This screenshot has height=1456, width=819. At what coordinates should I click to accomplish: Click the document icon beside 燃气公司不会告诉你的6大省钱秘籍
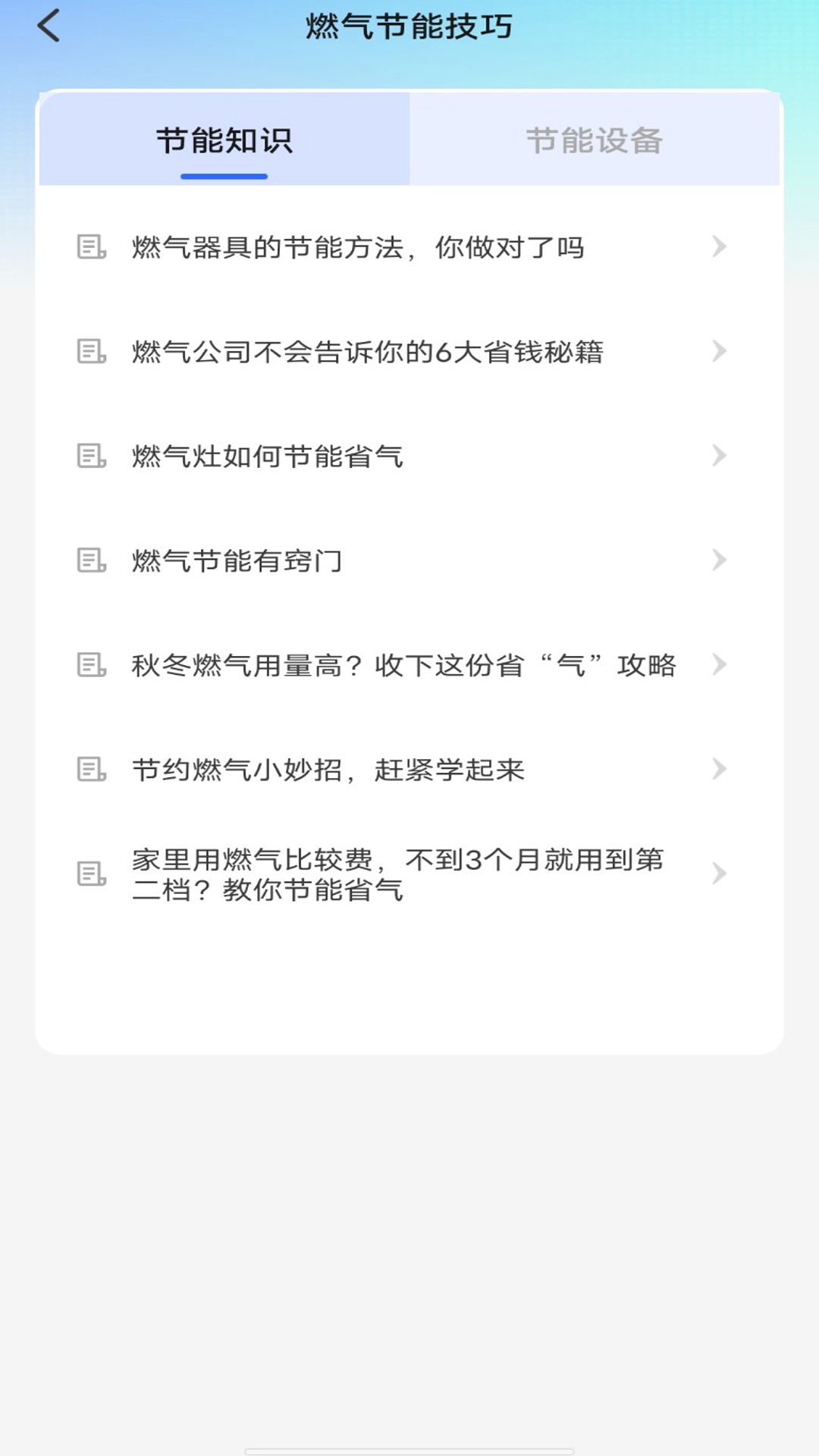pyautogui.click(x=91, y=351)
